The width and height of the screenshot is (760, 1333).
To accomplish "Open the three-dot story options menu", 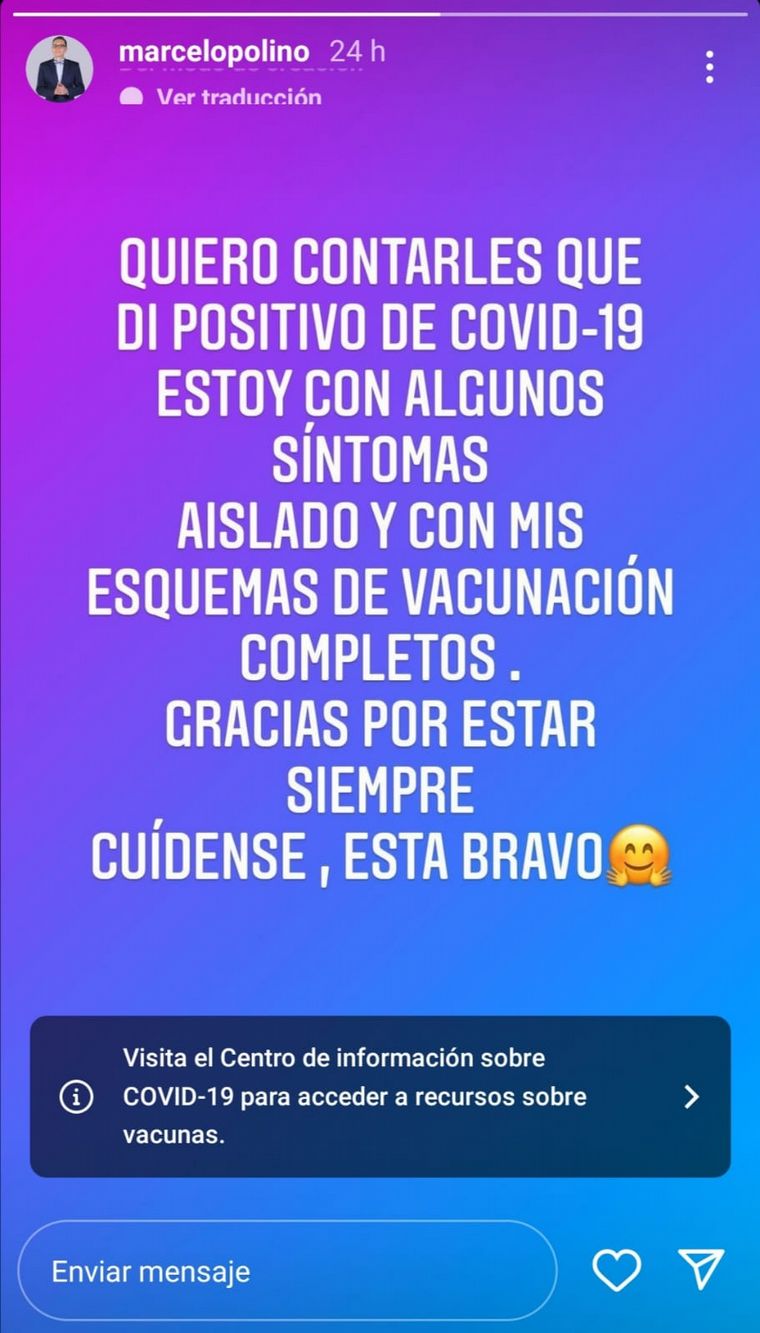I will coord(709,66).
